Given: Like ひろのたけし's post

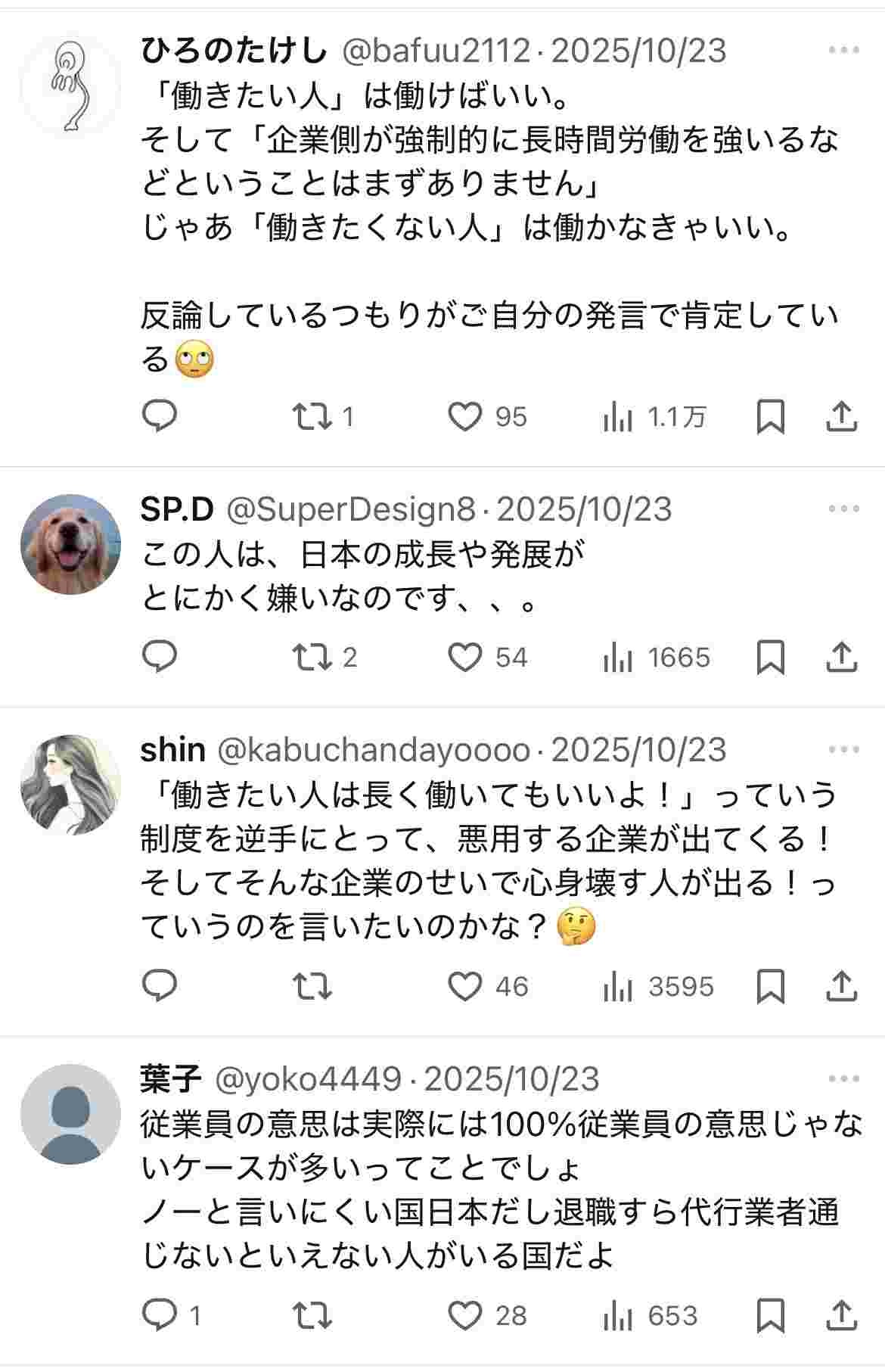Looking at the screenshot, I should pyautogui.click(x=465, y=416).
